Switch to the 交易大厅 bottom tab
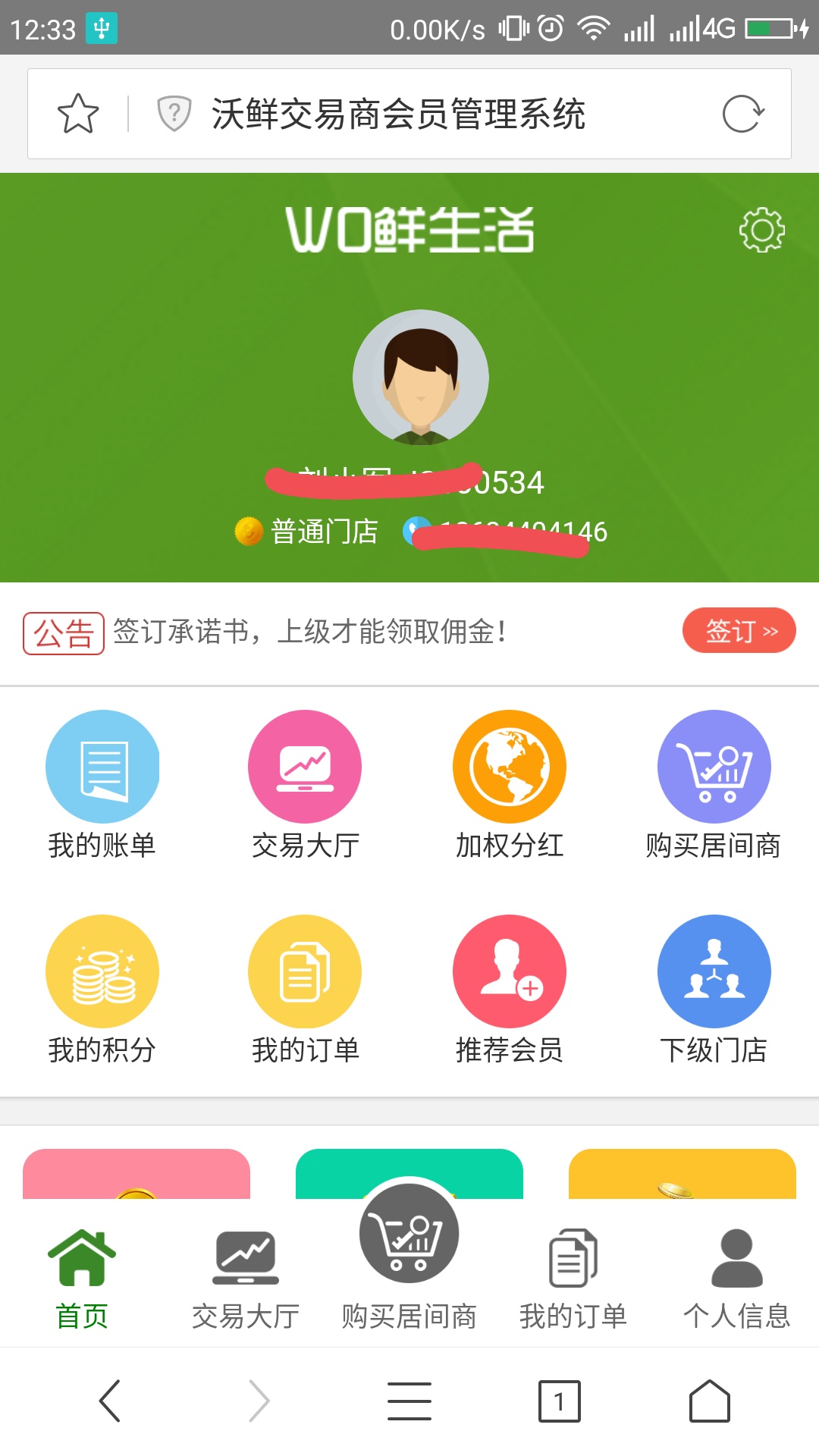Screen dimensions: 819x1456 [245, 1279]
